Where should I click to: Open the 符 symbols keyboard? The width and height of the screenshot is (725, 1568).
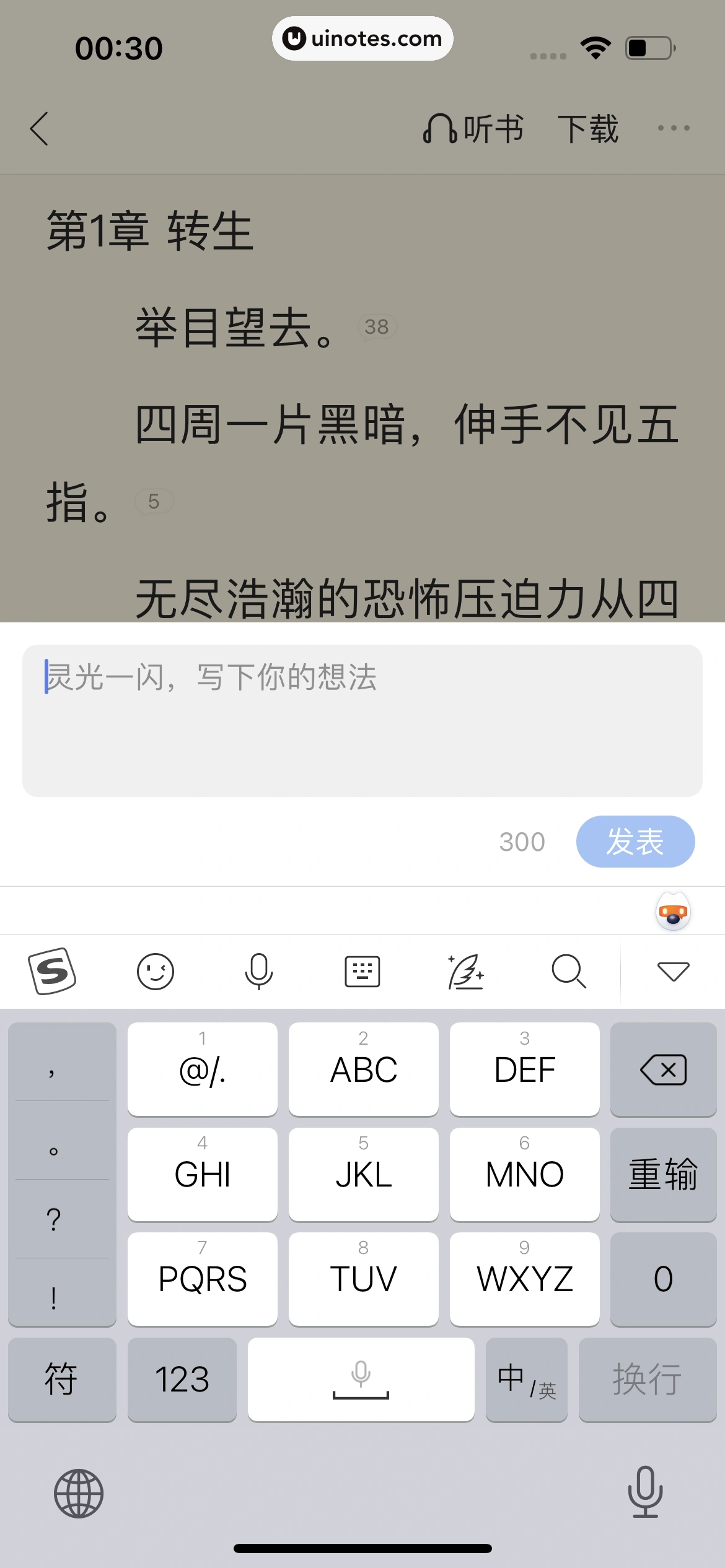click(x=61, y=1379)
